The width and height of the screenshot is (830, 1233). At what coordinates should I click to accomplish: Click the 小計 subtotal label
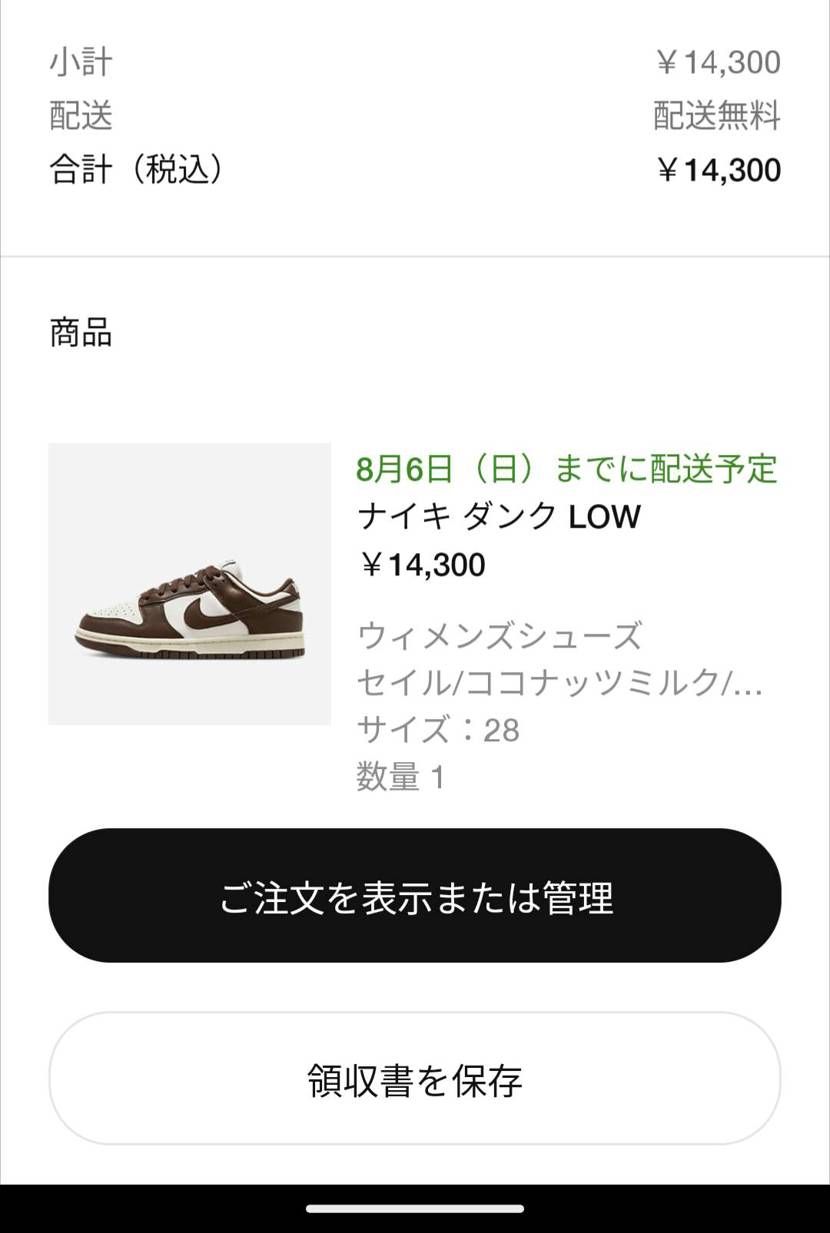pyautogui.click(x=78, y=62)
